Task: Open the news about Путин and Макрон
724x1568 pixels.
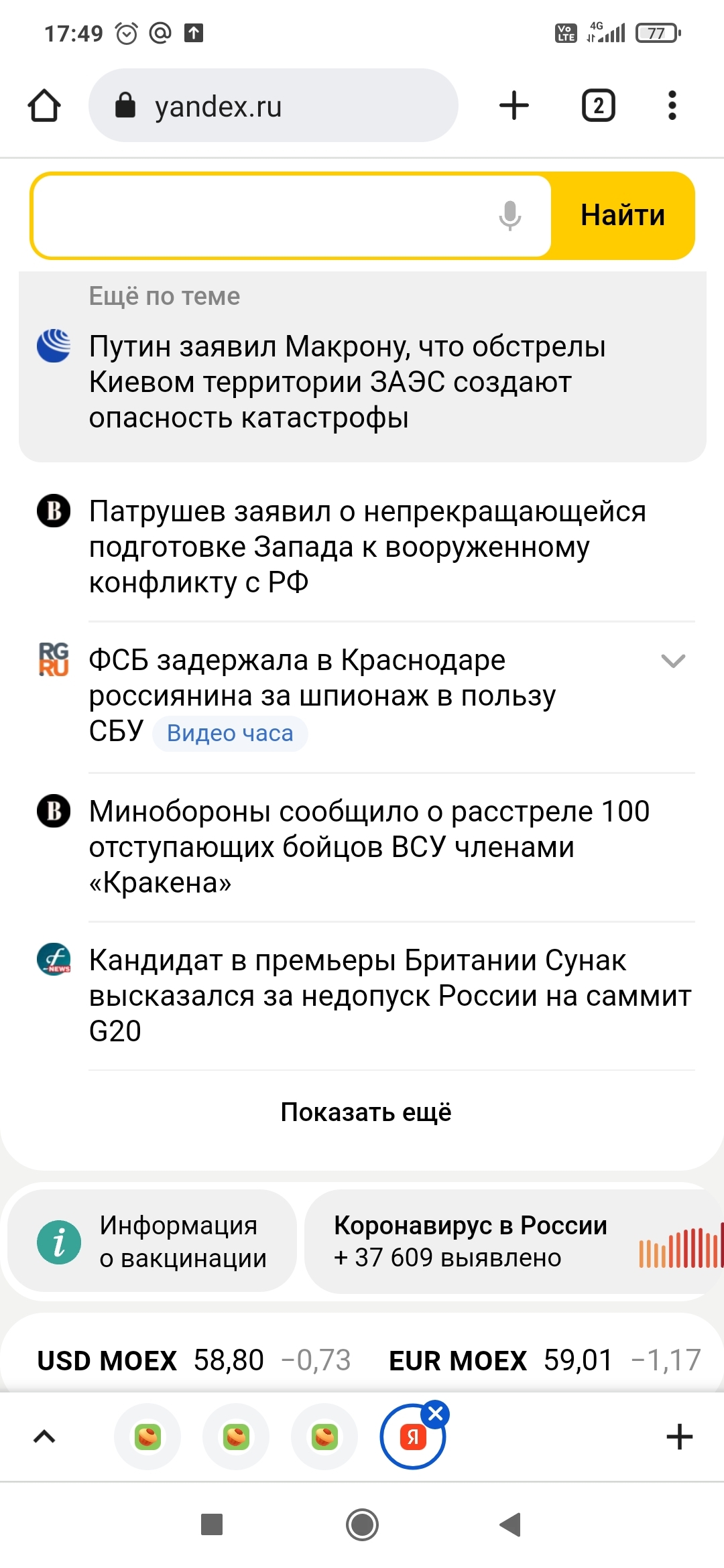Action: [x=347, y=382]
